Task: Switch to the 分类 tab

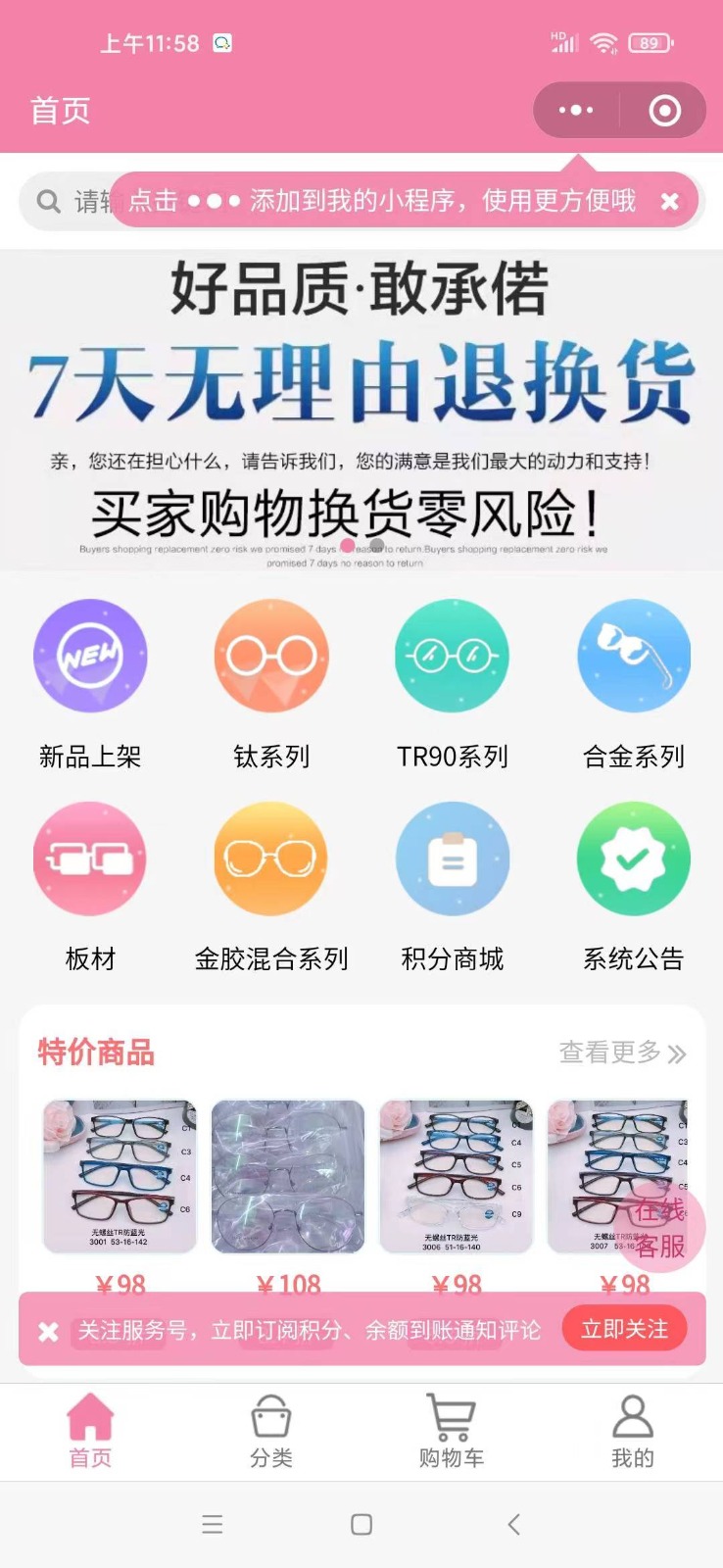Action: pyautogui.click(x=271, y=1432)
